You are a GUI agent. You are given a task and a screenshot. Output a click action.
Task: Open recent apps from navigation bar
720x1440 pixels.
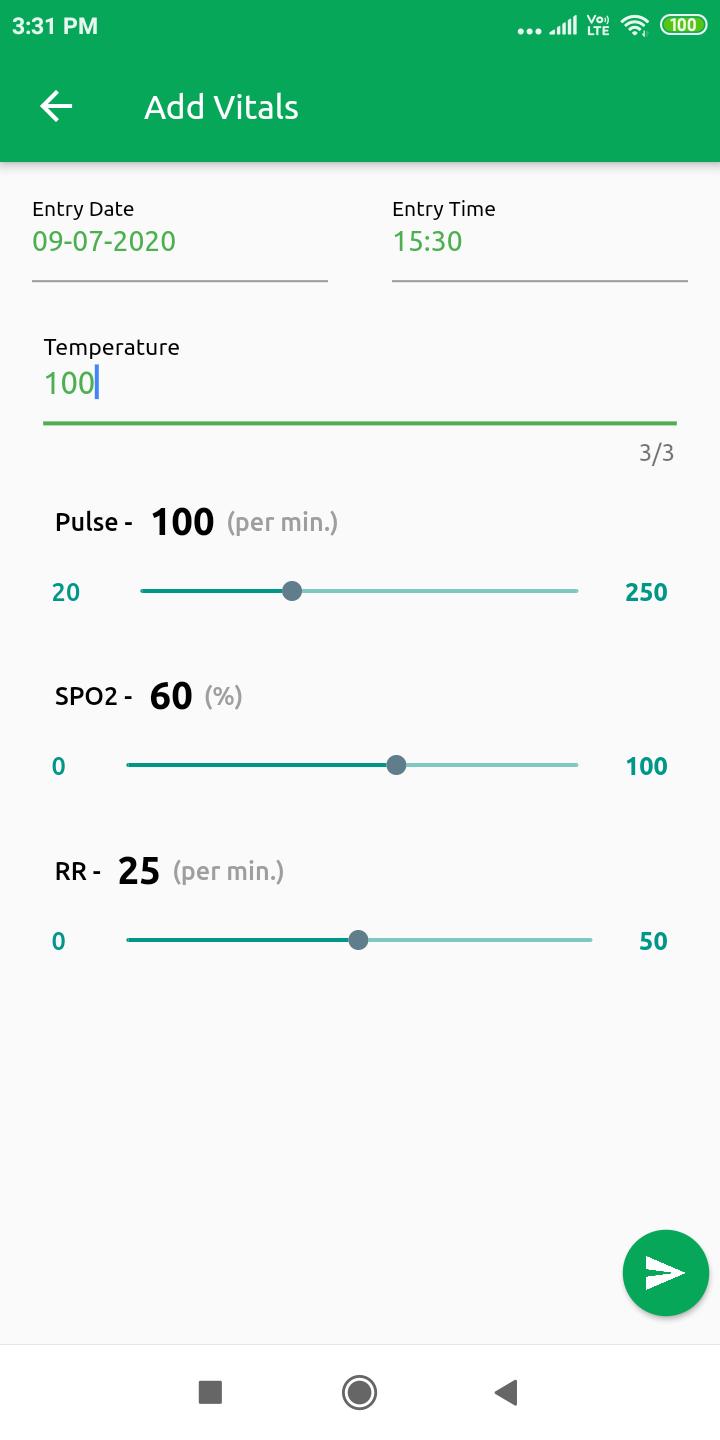click(x=210, y=1392)
